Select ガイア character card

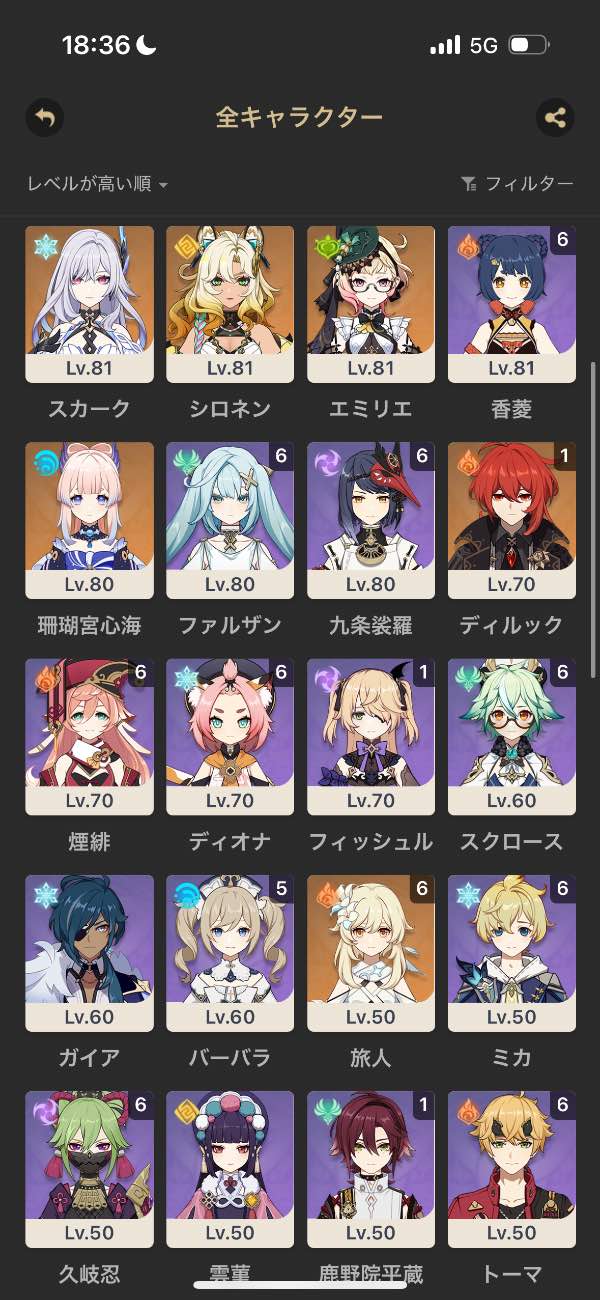coord(89,953)
